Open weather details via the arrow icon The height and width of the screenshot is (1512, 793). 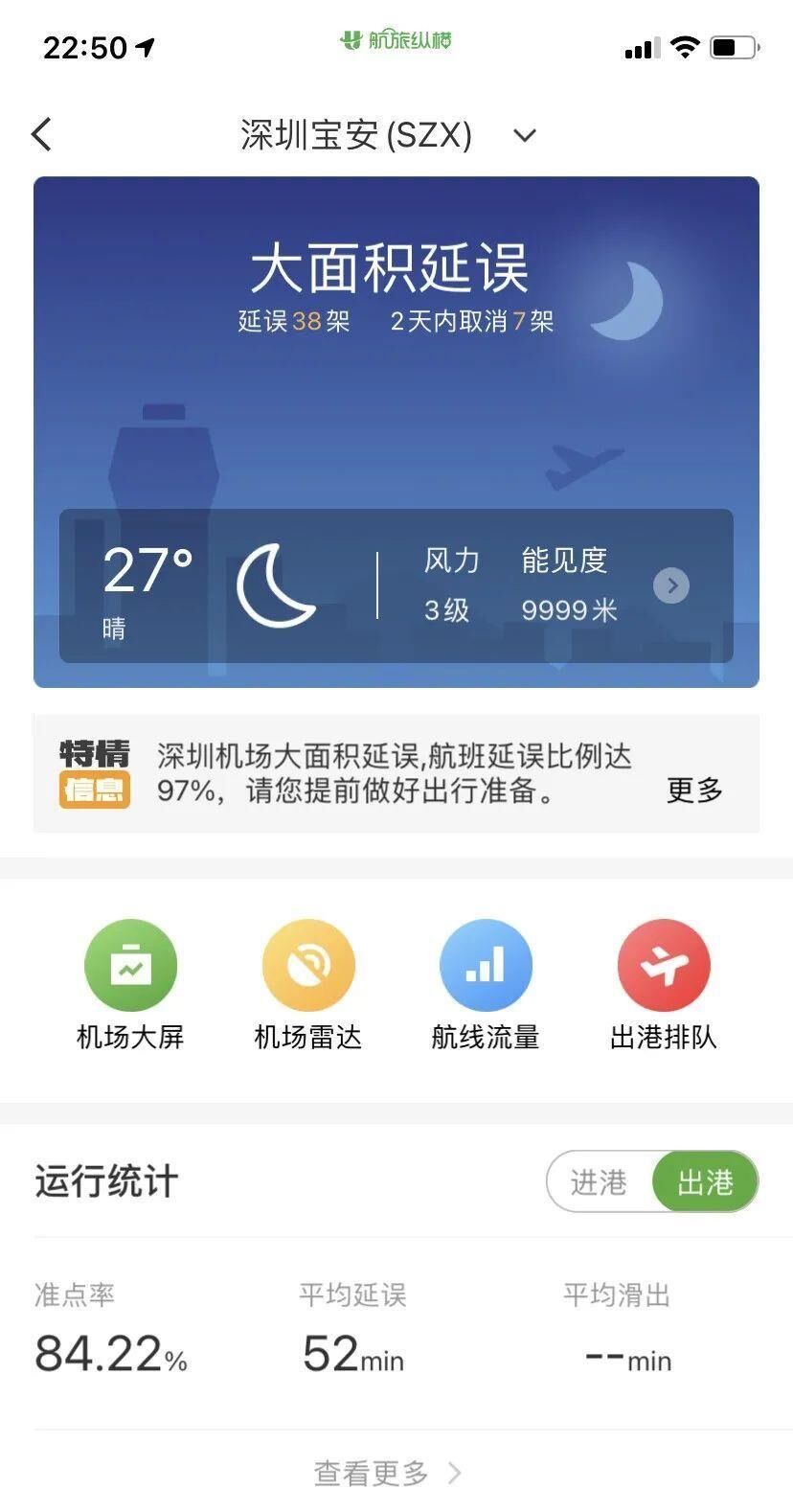click(671, 585)
